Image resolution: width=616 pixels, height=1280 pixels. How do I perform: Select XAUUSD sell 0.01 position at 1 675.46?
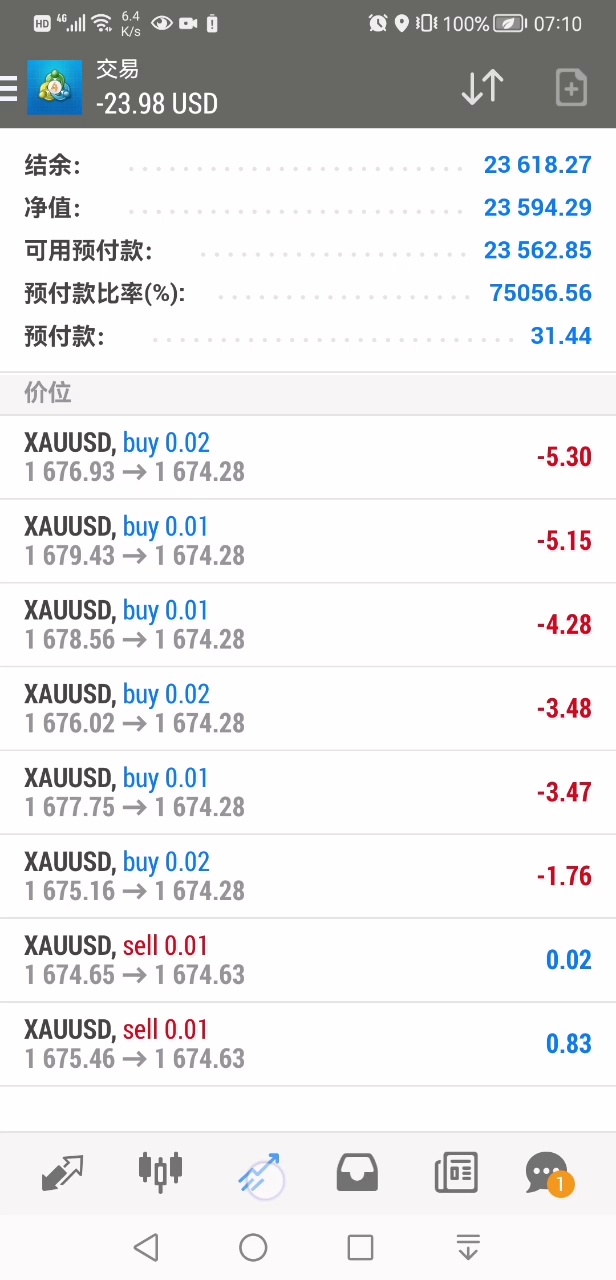click(x=308, y=1045)
